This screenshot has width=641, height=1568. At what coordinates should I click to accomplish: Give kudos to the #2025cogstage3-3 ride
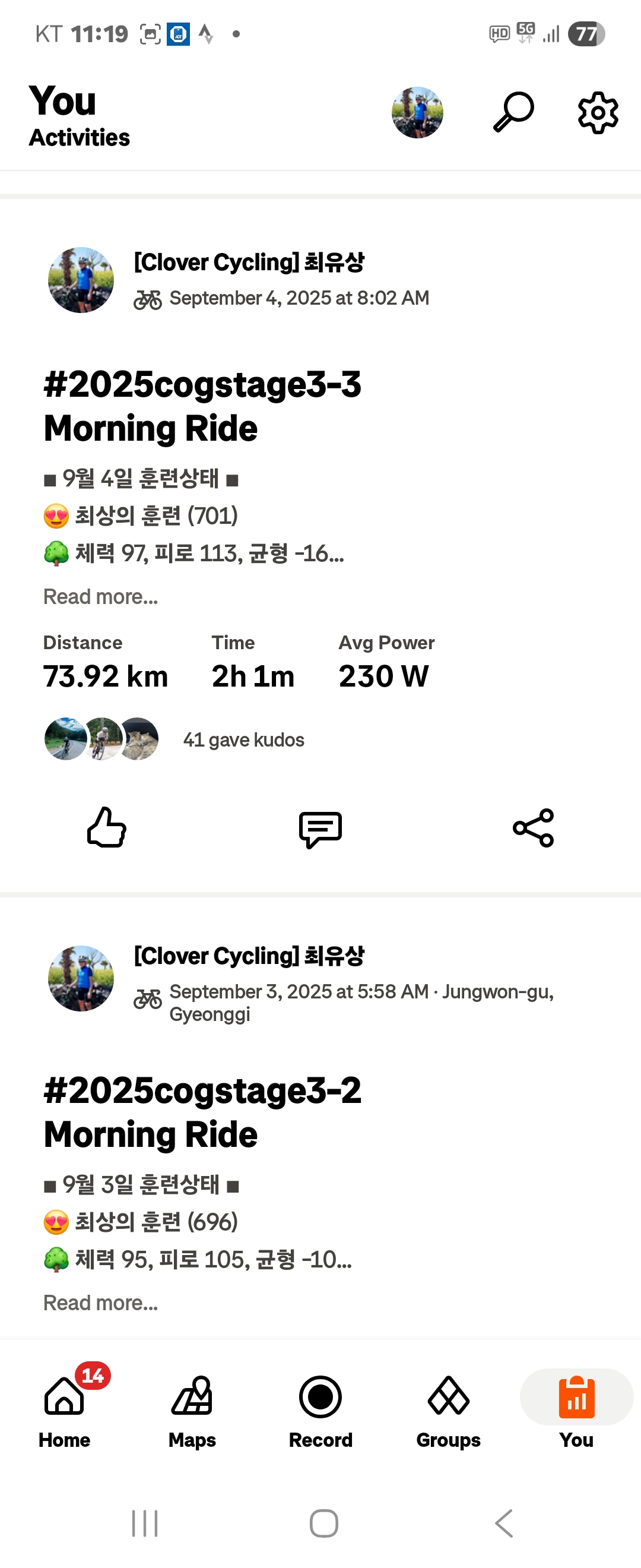pos(106,828)
